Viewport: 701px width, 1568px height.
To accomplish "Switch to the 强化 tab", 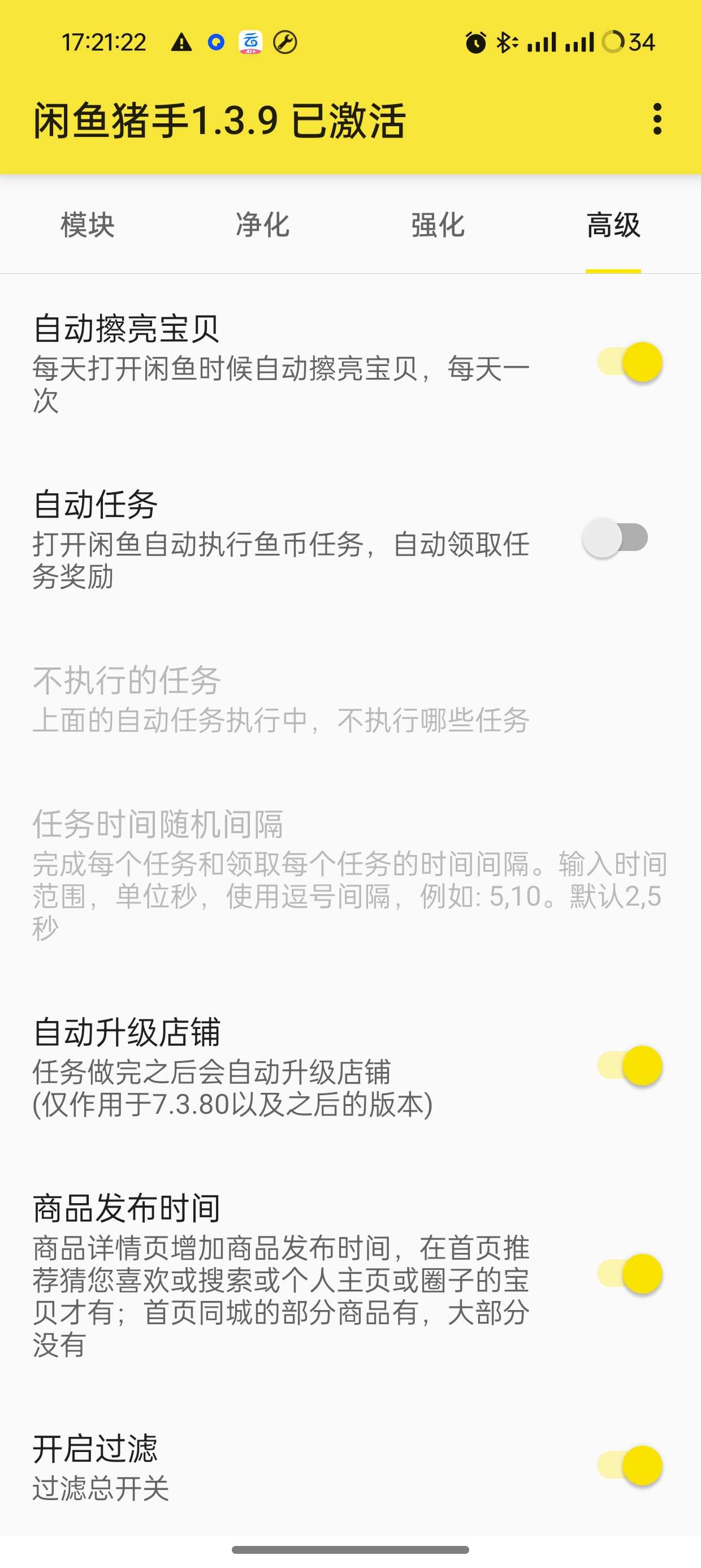I will pos(438,225).
